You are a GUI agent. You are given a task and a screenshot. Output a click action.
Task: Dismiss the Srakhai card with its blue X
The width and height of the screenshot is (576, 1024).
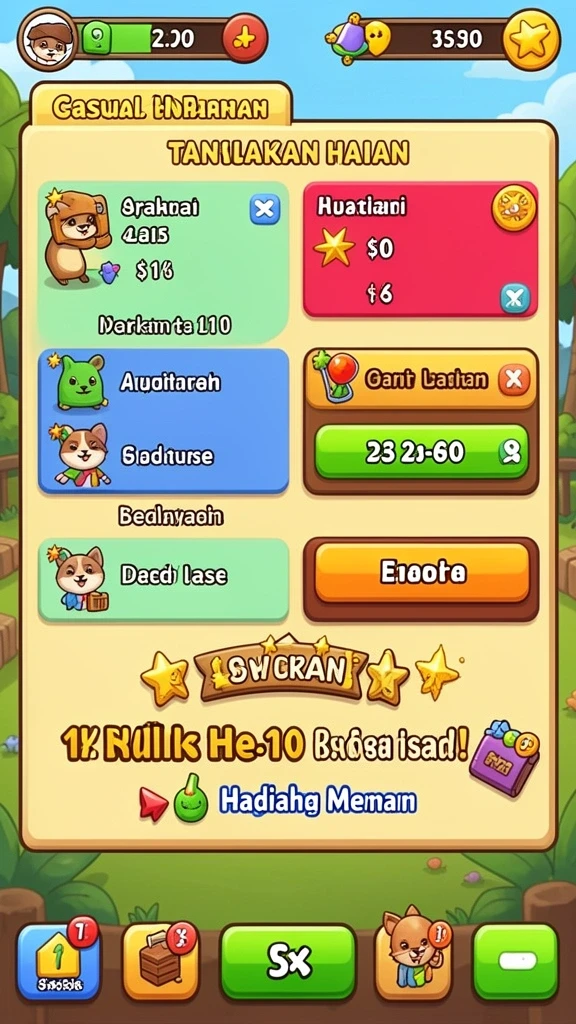(x=264, y=209)
